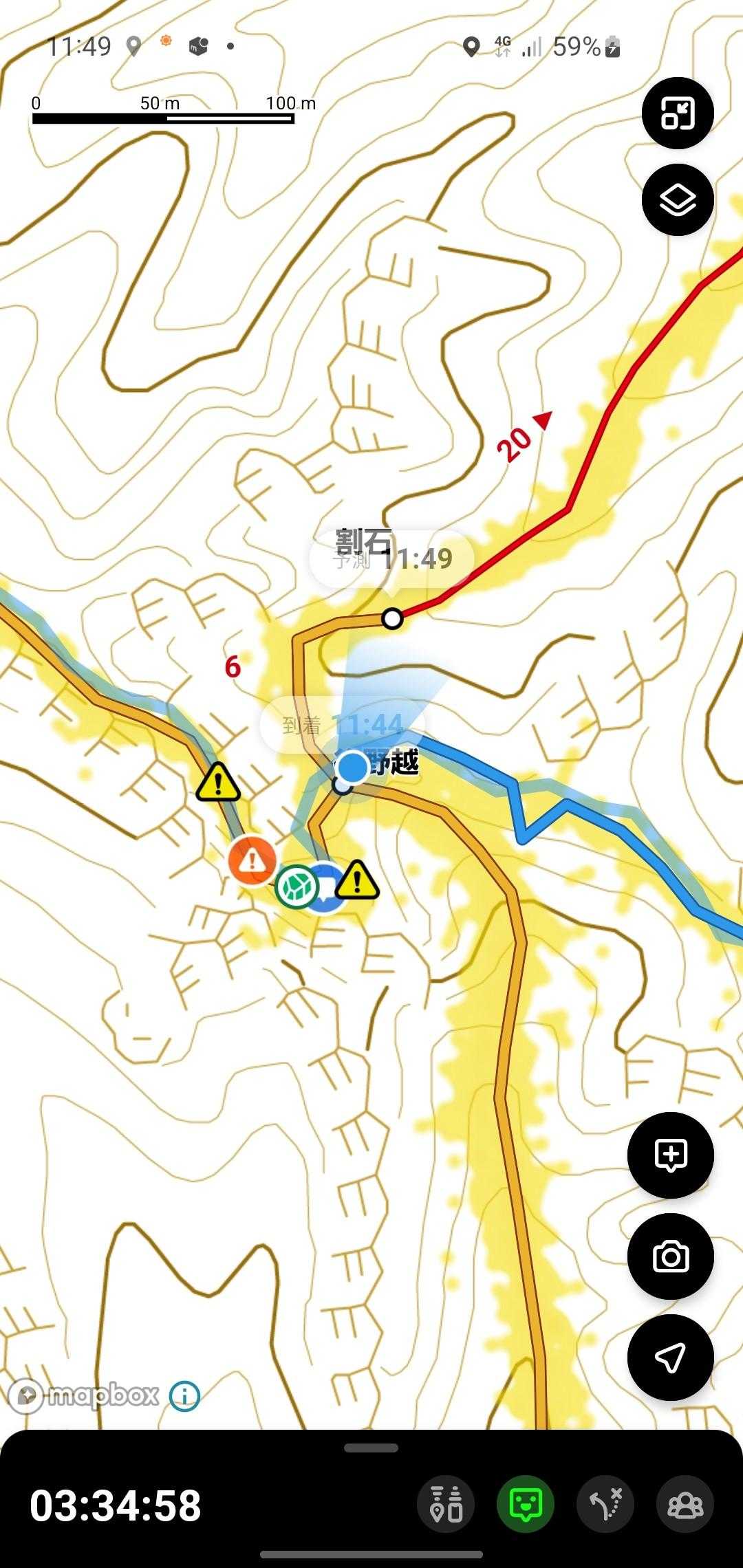Open the Mapbox info icon
Viewport: 743px width, 1568px height.
pyautogui.click(x=184, y=1395)
